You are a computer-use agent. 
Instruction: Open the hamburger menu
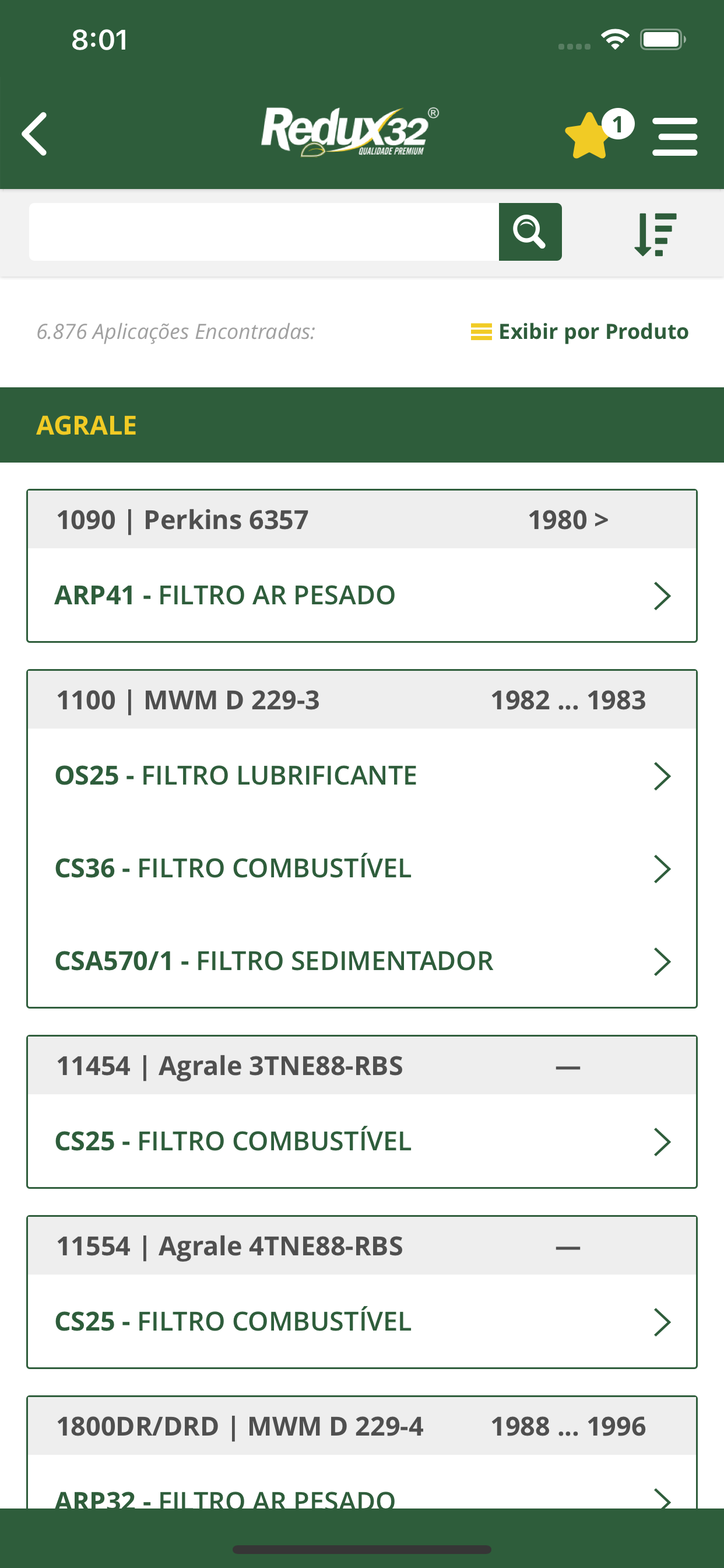click(x=674, y=136)
